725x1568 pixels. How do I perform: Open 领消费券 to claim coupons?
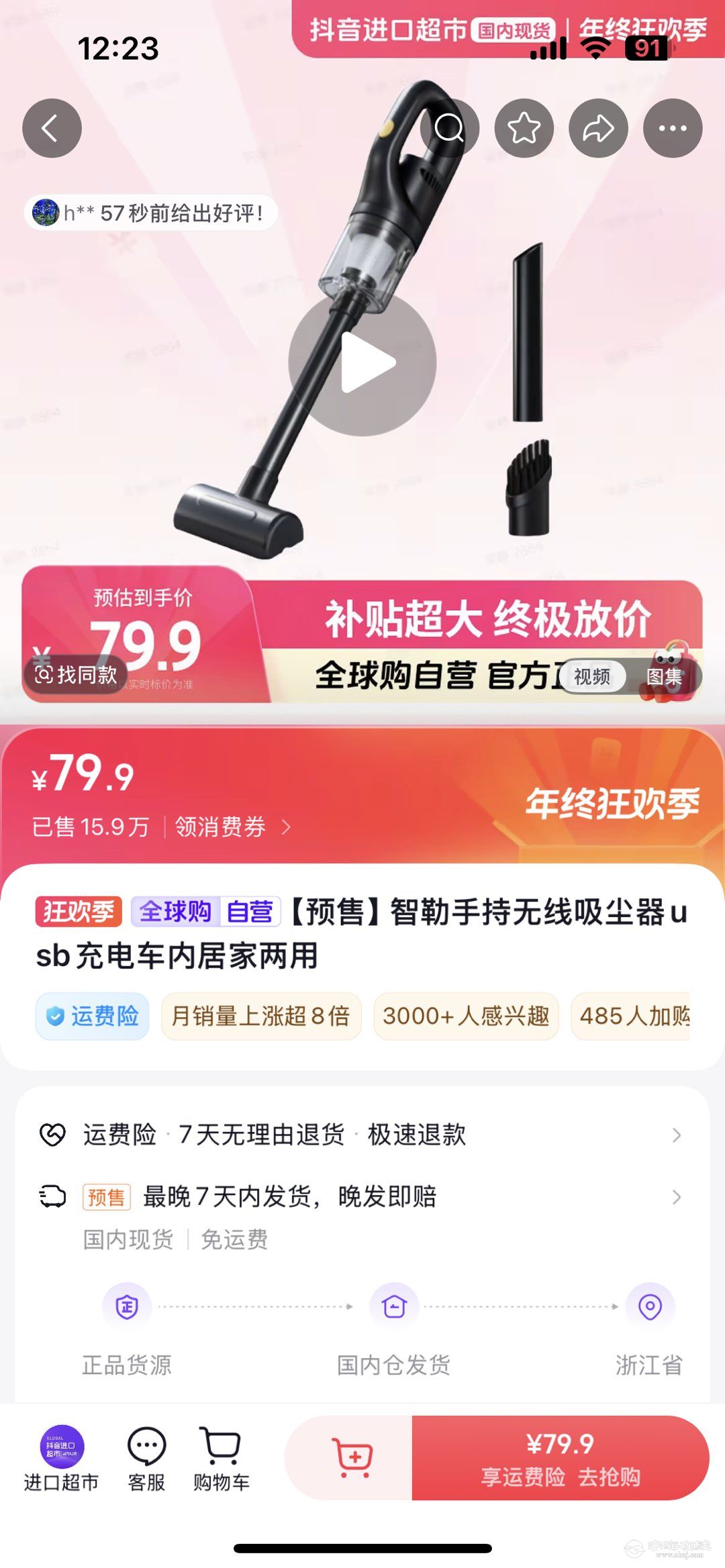click(232, 827)
